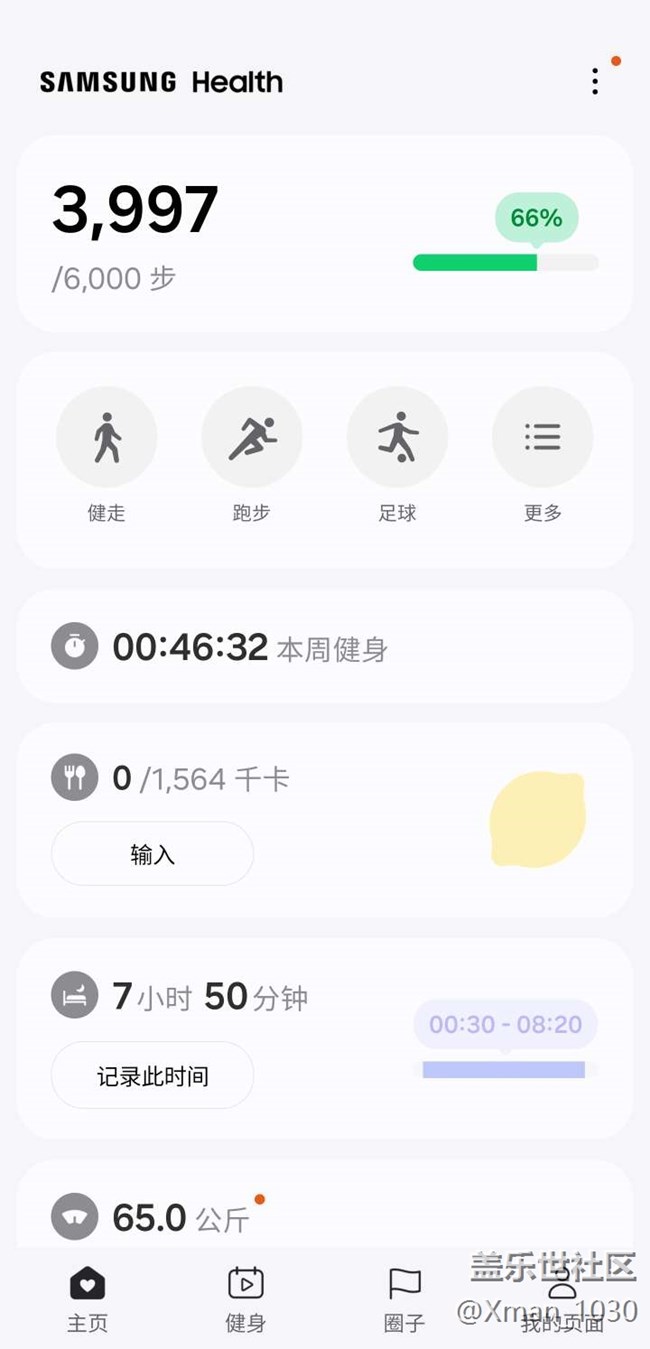
Task: Tap 记录此时间 to record sleep
Action: coord(152,1076)
